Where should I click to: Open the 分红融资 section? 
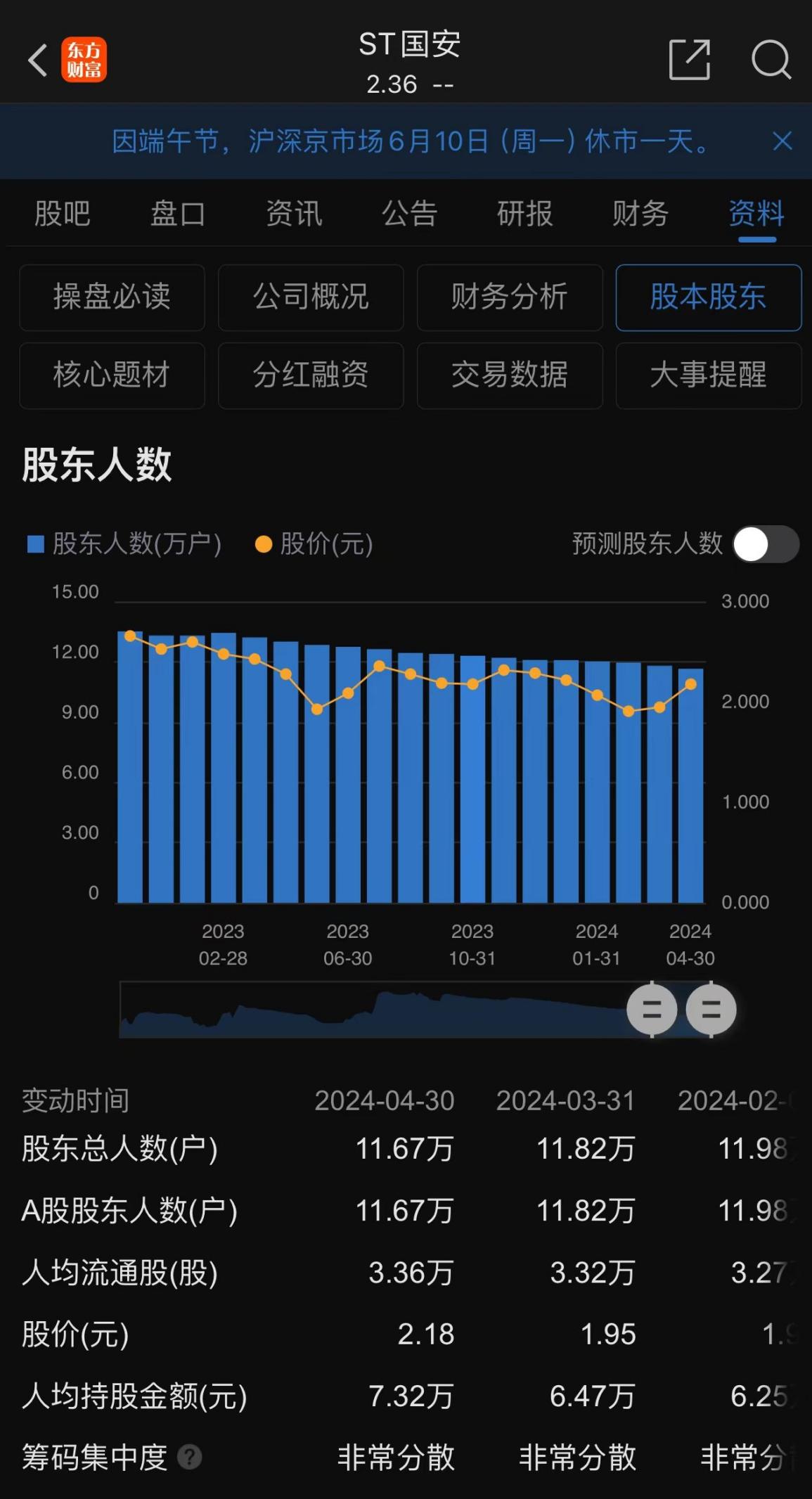point(311,375)
